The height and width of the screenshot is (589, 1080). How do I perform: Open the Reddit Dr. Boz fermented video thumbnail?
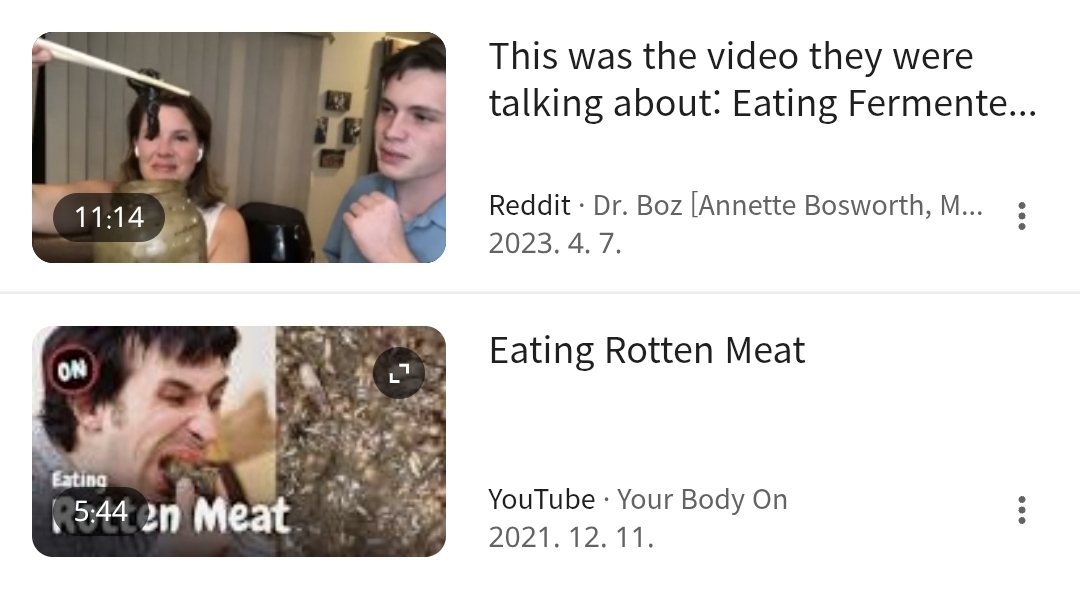(x=238, y=147)
